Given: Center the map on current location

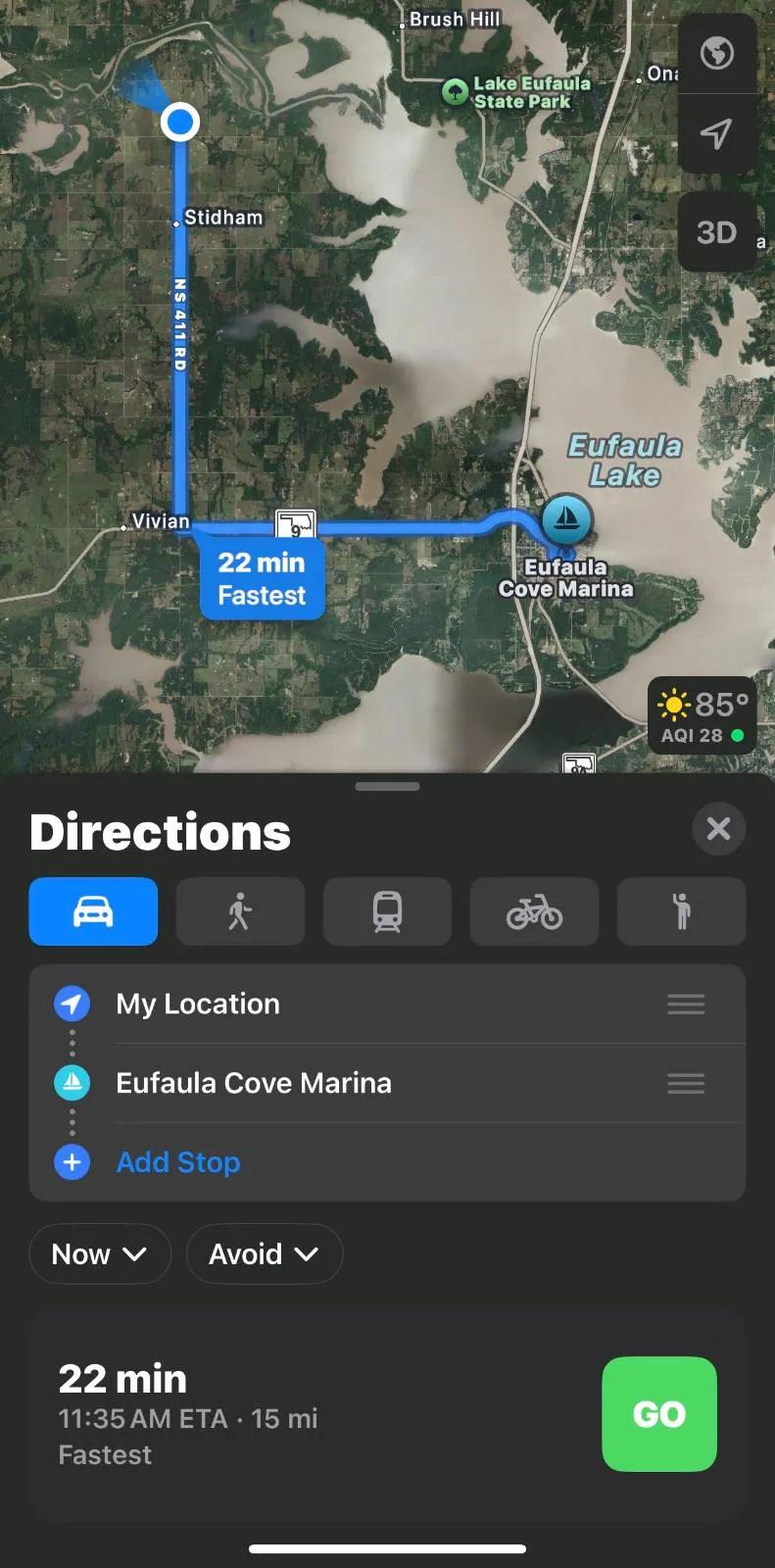Looking at the screenshot, I should pyautogui.click(x=716, y=133).
